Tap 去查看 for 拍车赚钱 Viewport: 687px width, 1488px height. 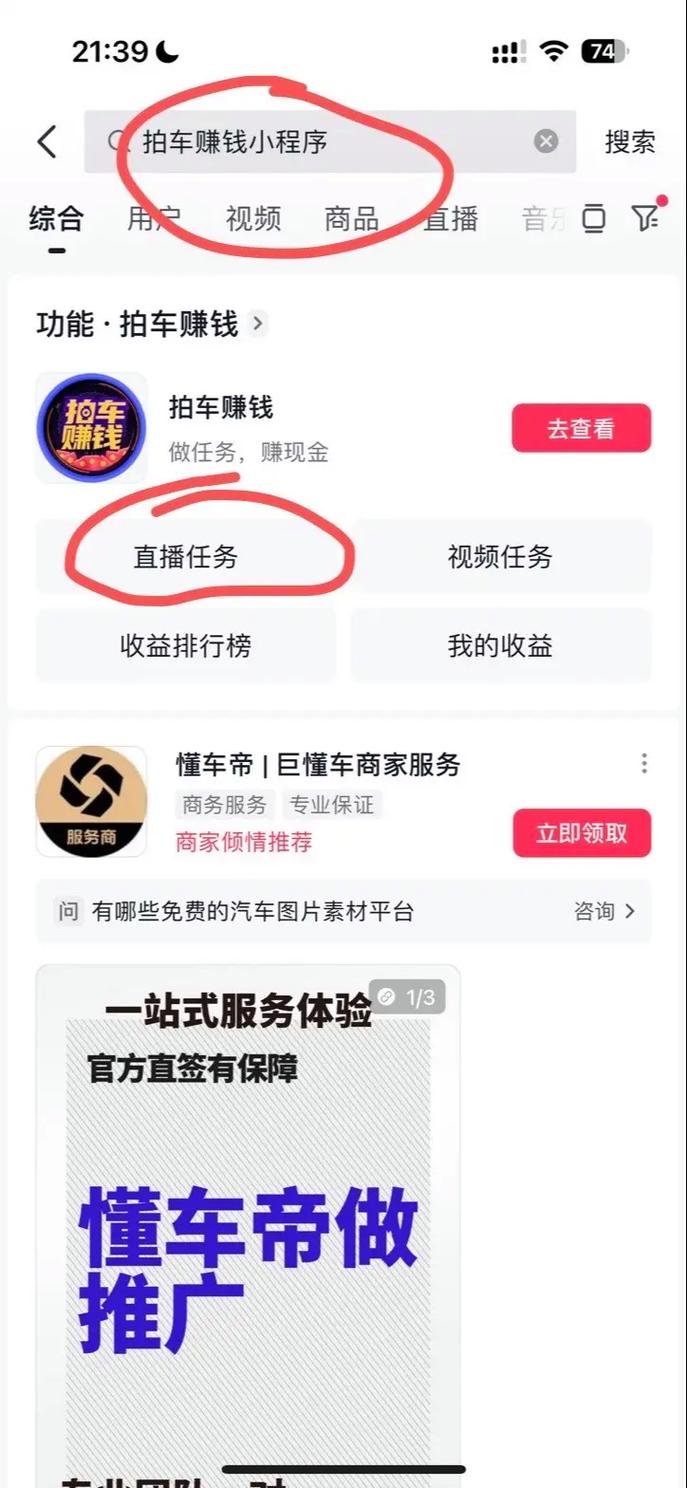click(x=581, y=429)
